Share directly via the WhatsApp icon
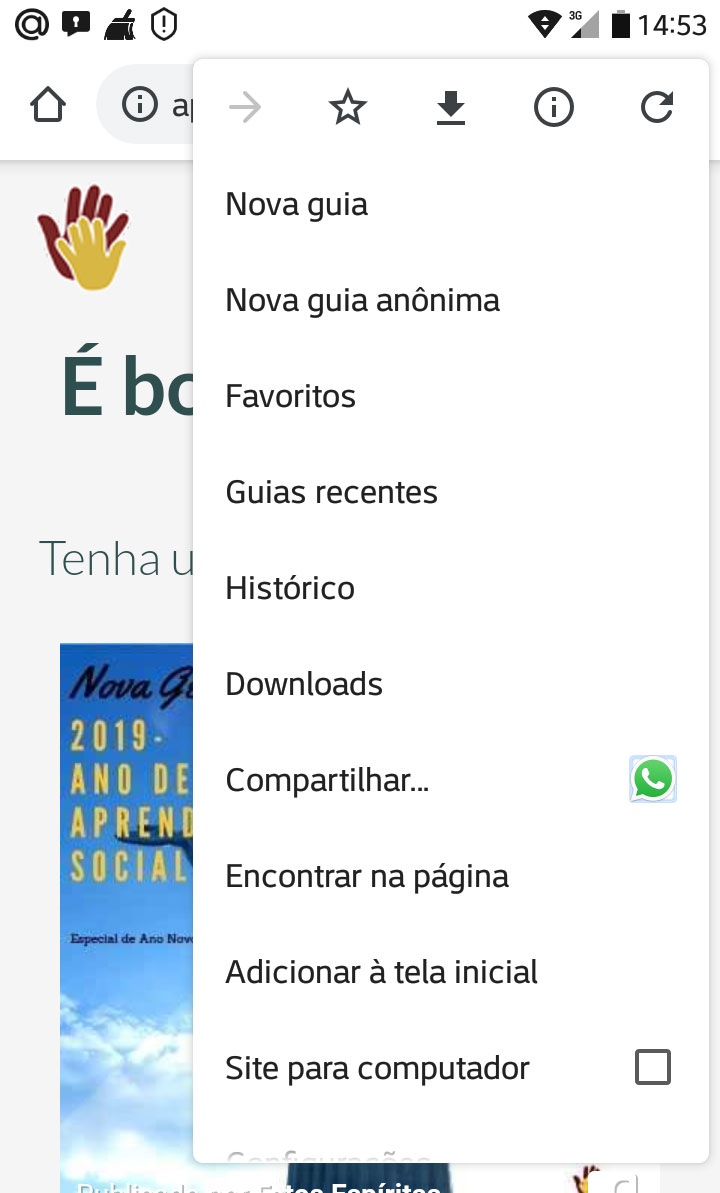This screenshot has height=1193, width=720. tap(653, 779)
